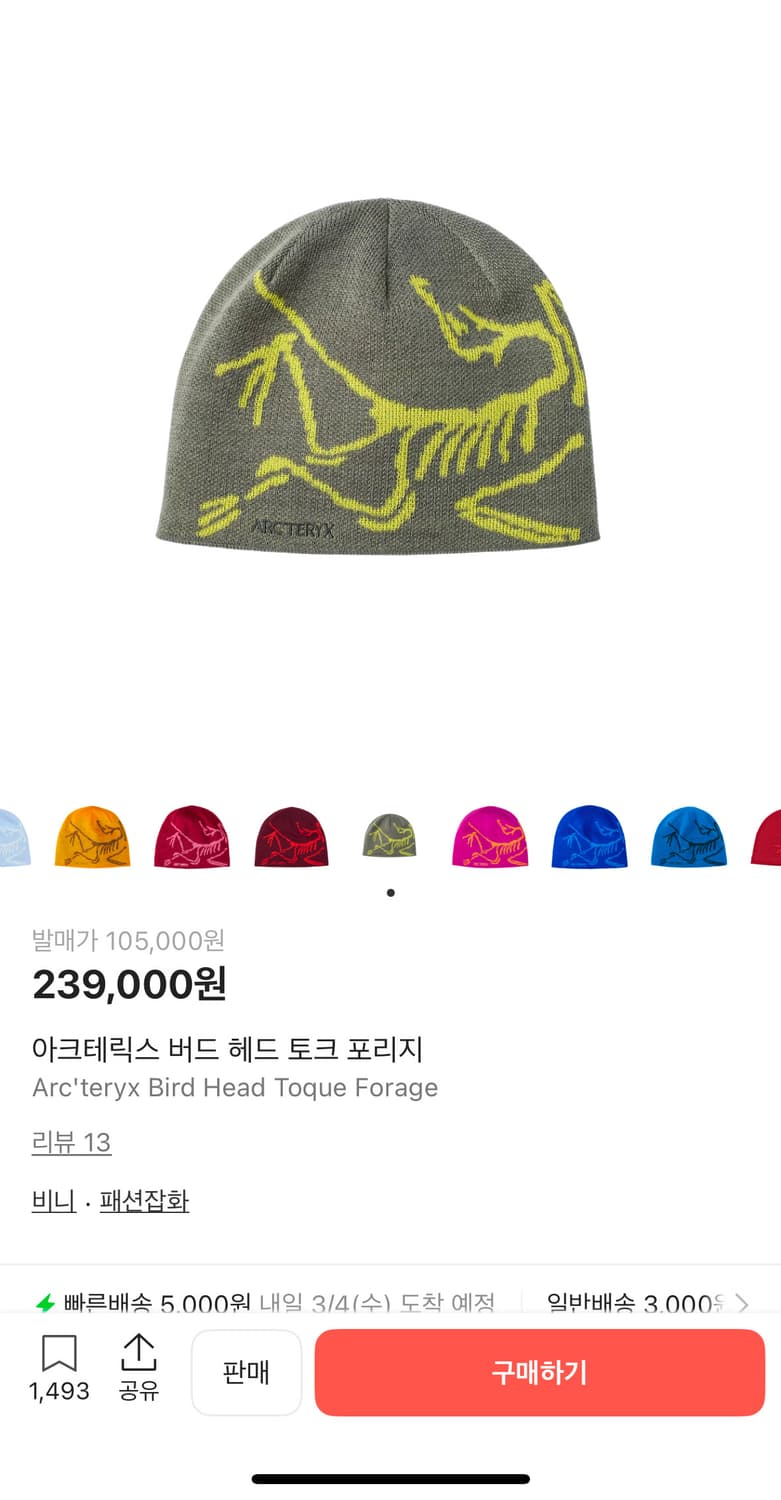Select the magenta beanie colorway
Viewport: 781px width, 1500px height.
point(489,838)
